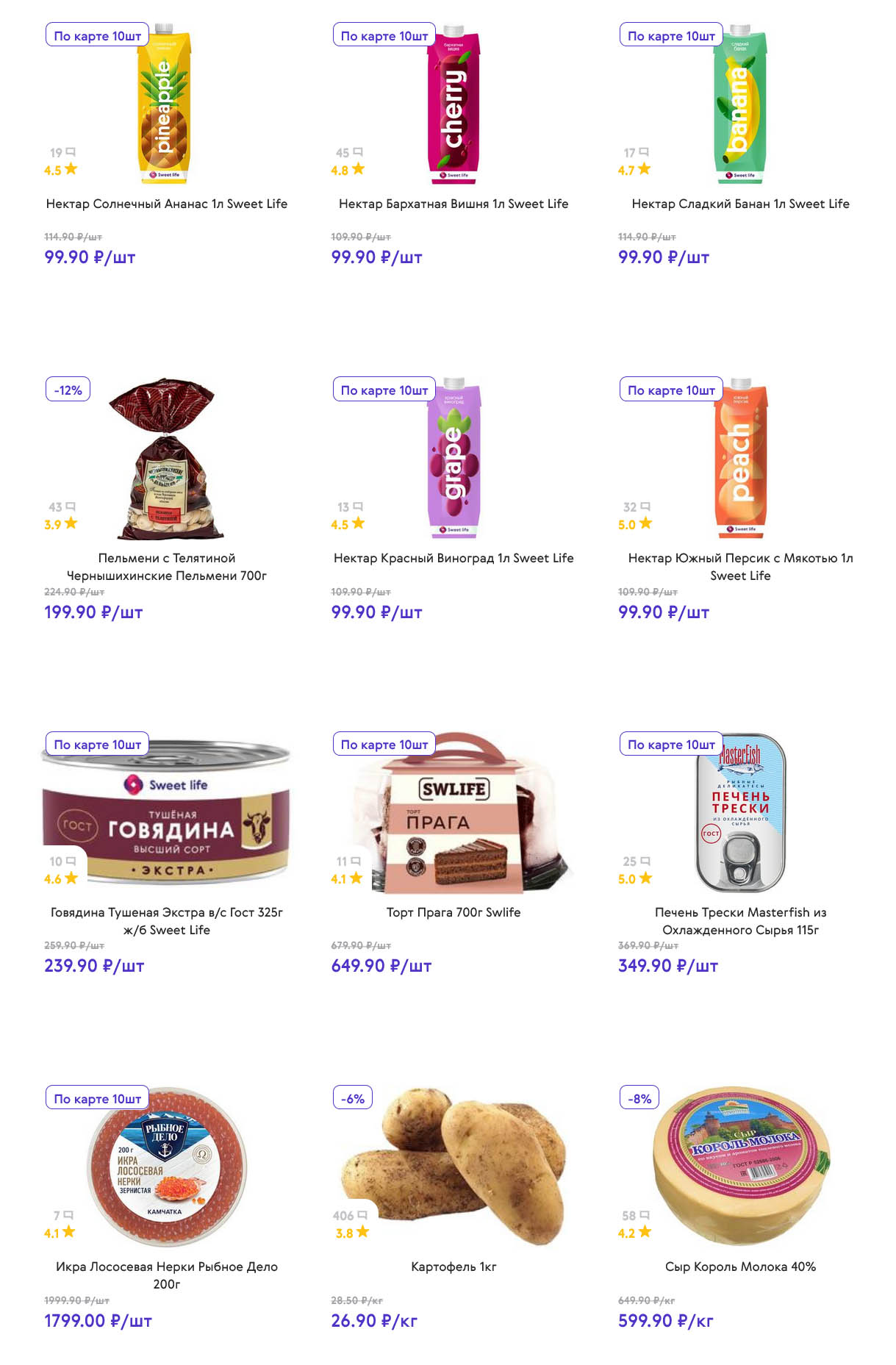View Говядина Тушеная Экстра product details
The image size is (896, 1365).
(x=166, y=920)
